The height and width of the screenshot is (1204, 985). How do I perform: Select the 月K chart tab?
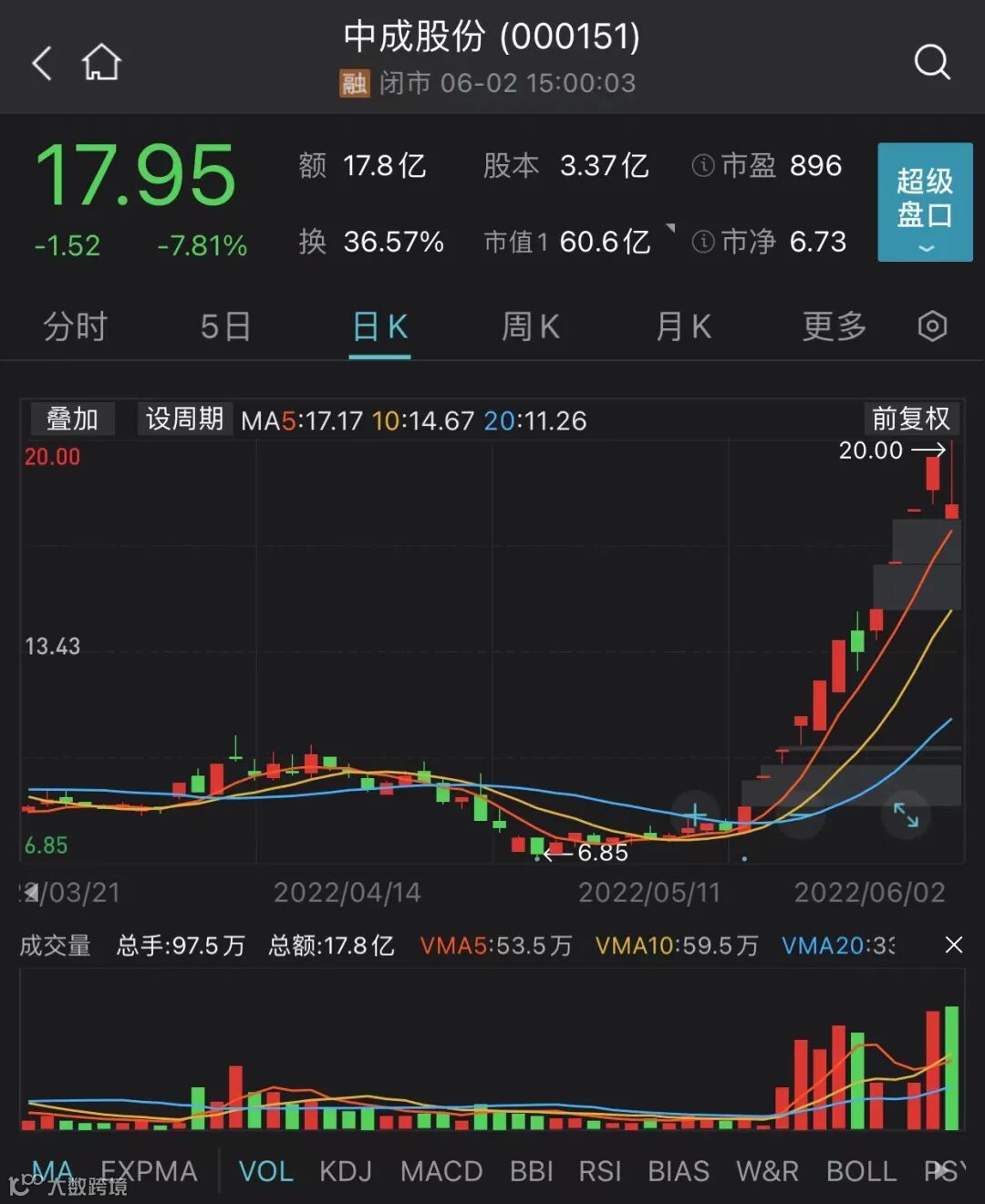683,327
